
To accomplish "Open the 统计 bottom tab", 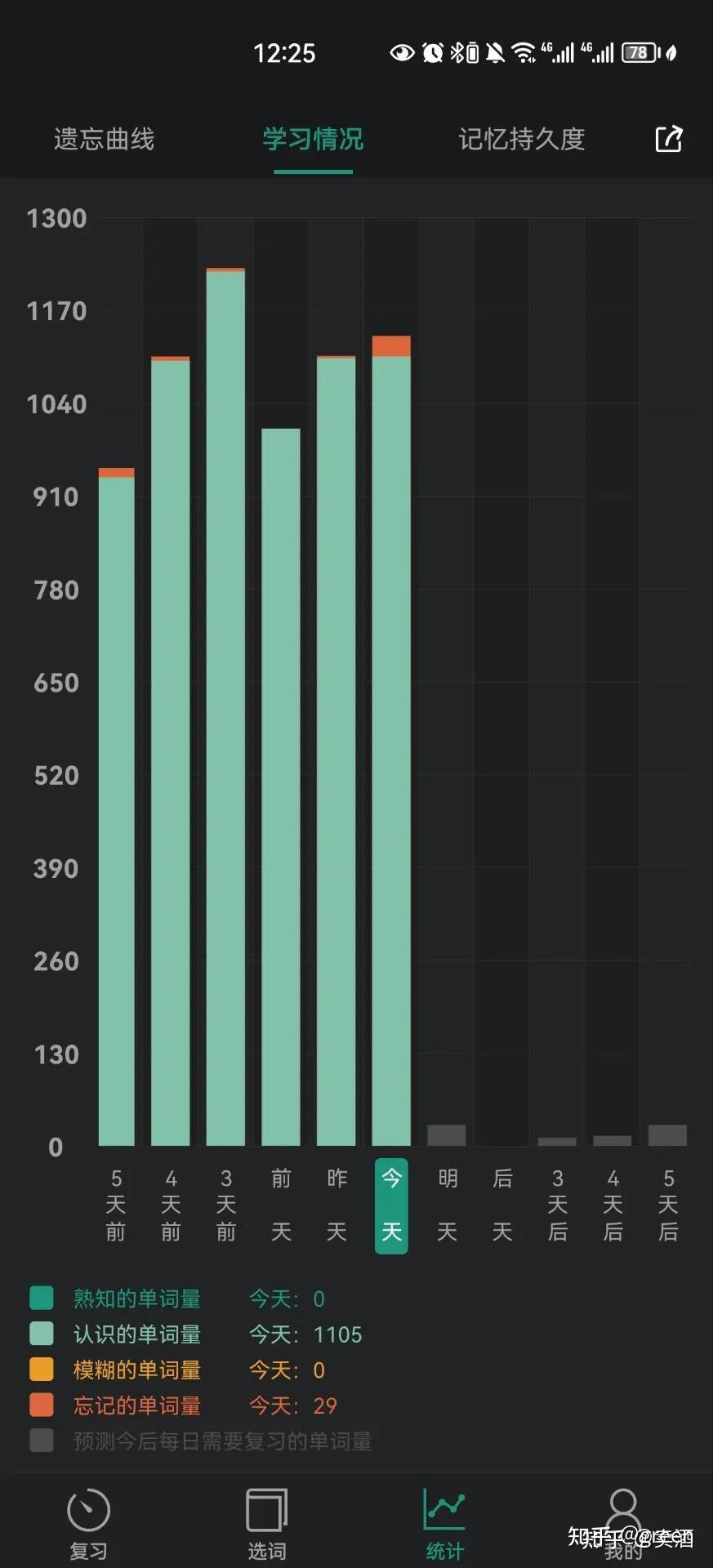I will pos(445,1524).
